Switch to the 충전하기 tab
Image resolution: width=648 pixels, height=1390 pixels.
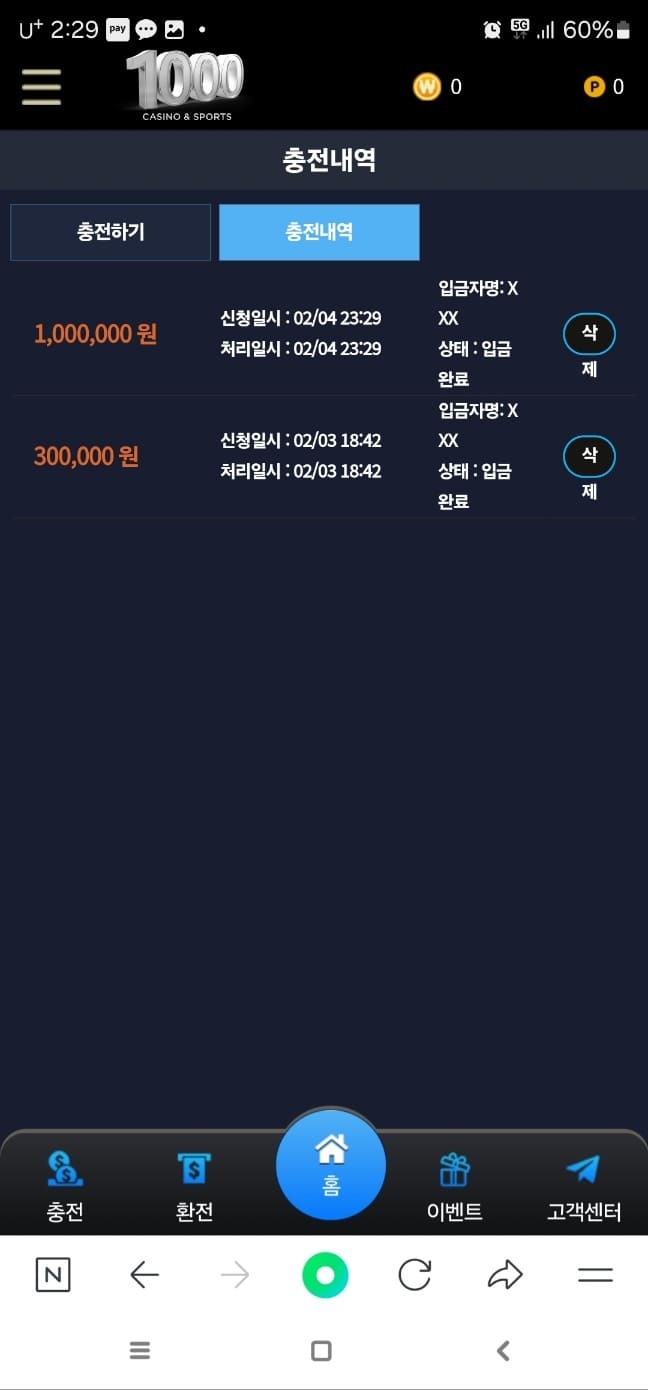point(111,232)
